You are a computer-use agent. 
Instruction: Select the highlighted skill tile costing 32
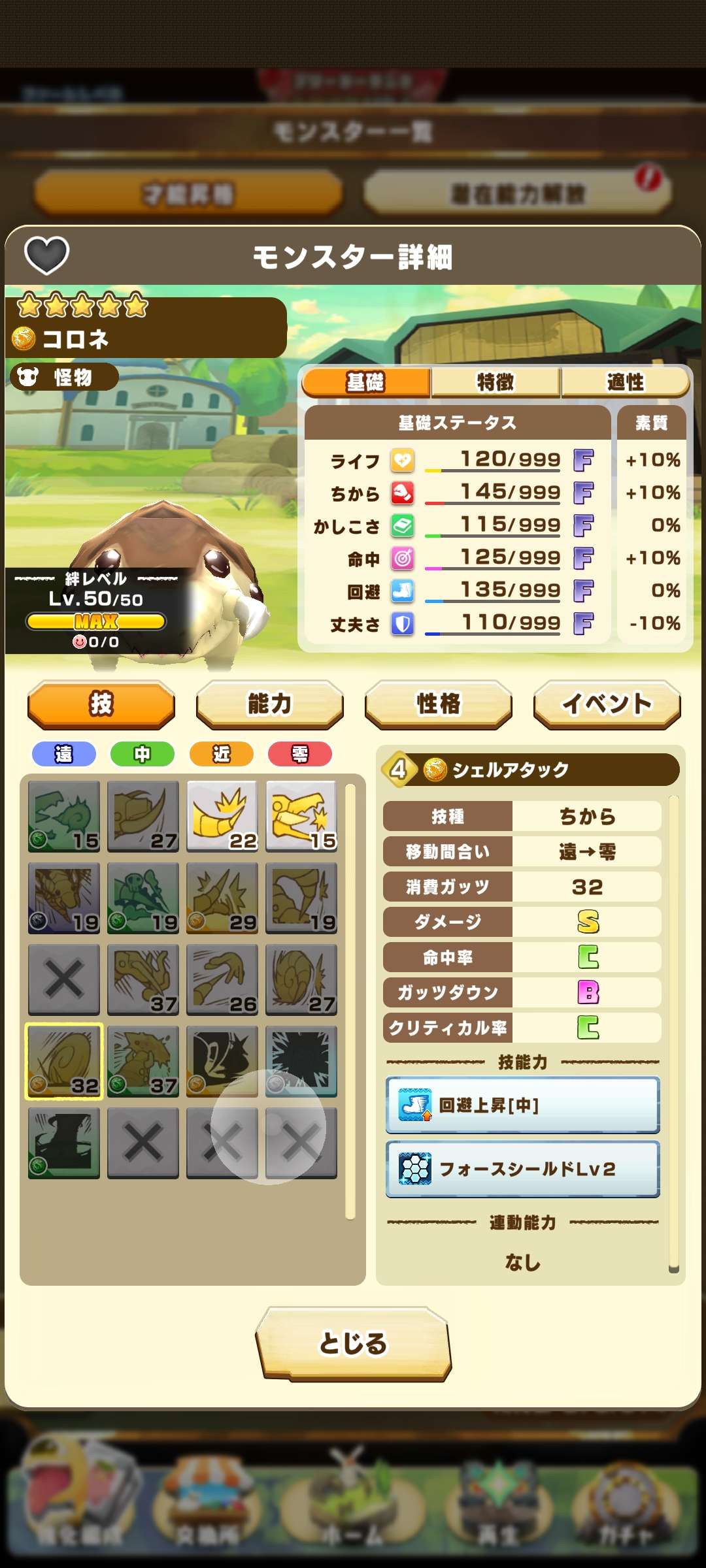64,1061
